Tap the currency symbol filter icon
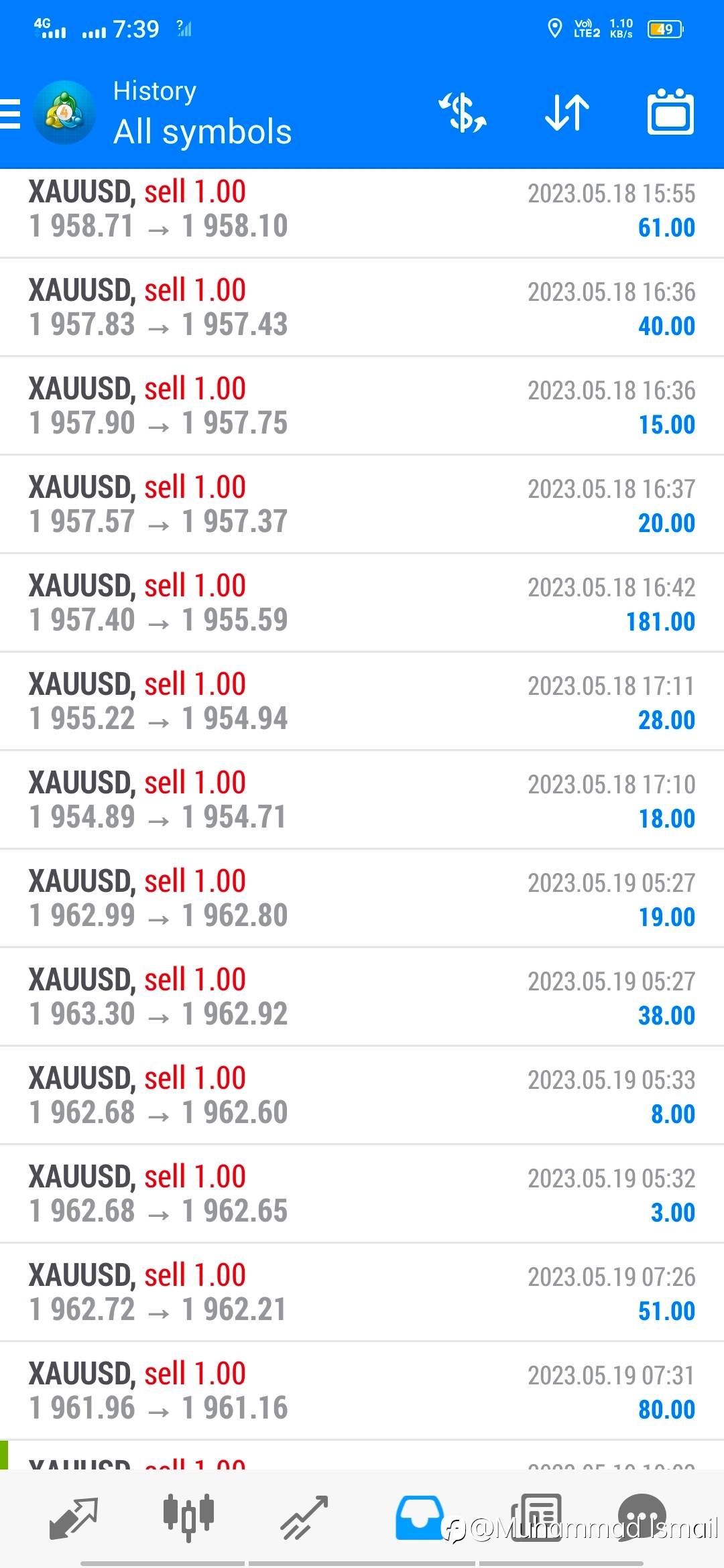The image size is (724, 1568). pos(463,113)
